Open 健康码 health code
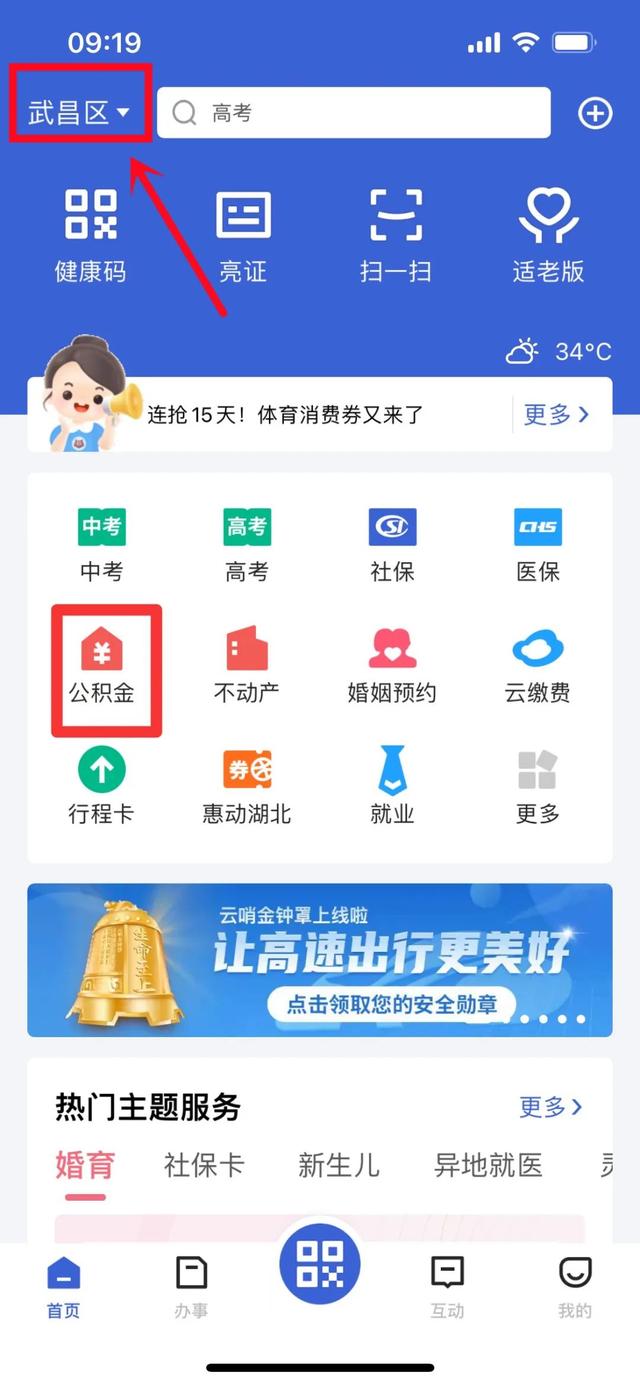 (90, 234)
